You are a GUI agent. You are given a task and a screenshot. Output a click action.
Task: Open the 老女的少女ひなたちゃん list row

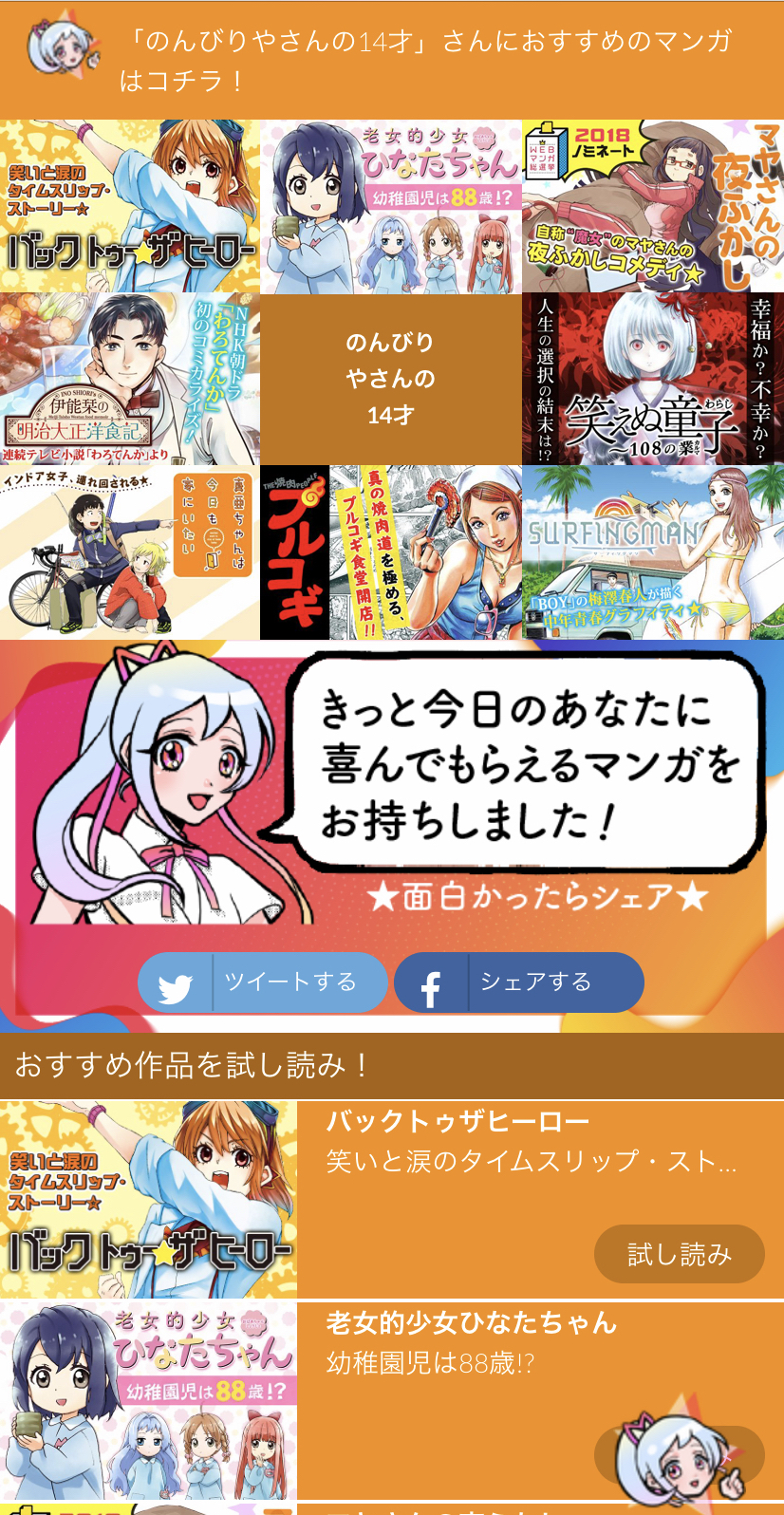click(x=392, y=1401)
